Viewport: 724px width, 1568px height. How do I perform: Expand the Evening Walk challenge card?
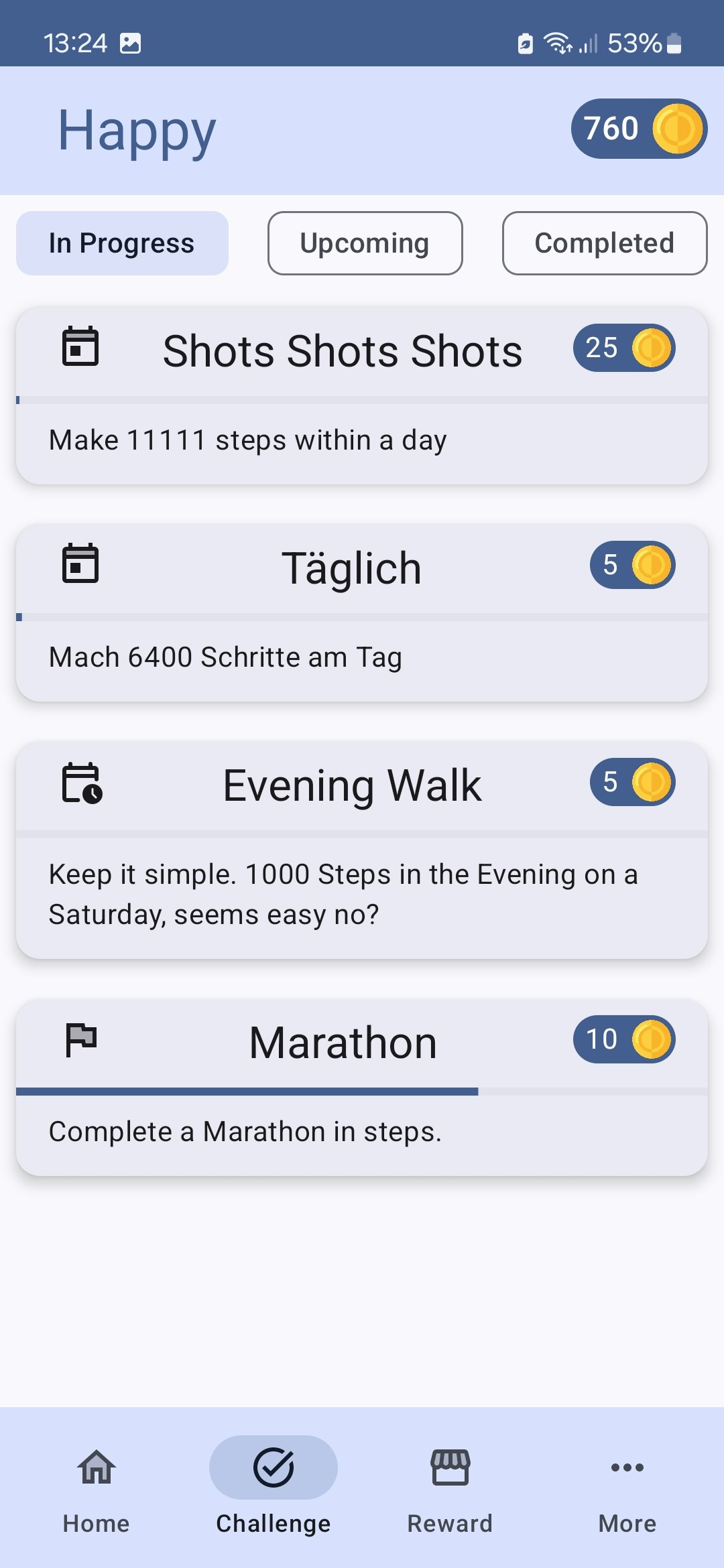click(352, 785)
